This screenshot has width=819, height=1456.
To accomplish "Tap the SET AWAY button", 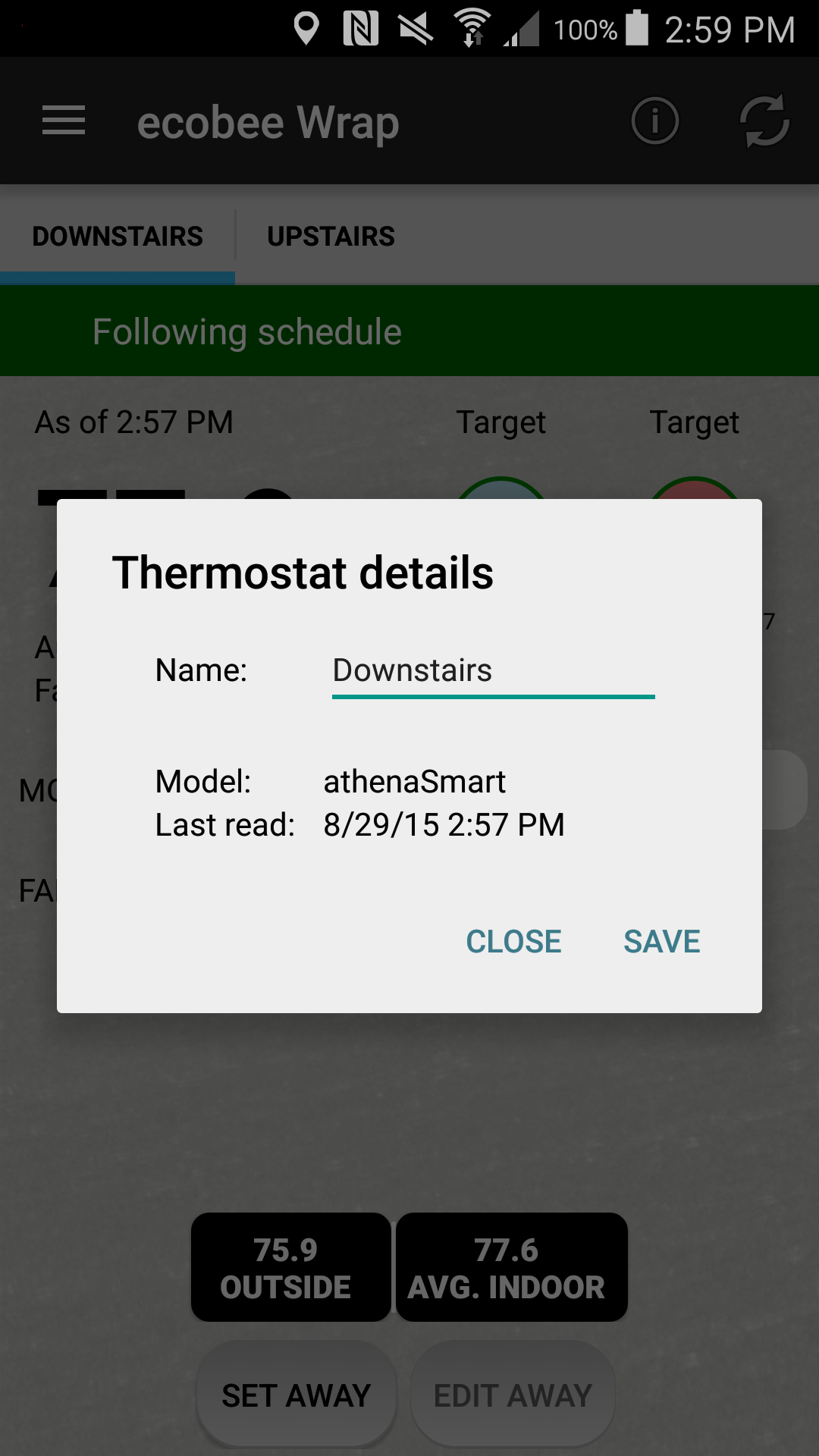I will pos(296,1394).
